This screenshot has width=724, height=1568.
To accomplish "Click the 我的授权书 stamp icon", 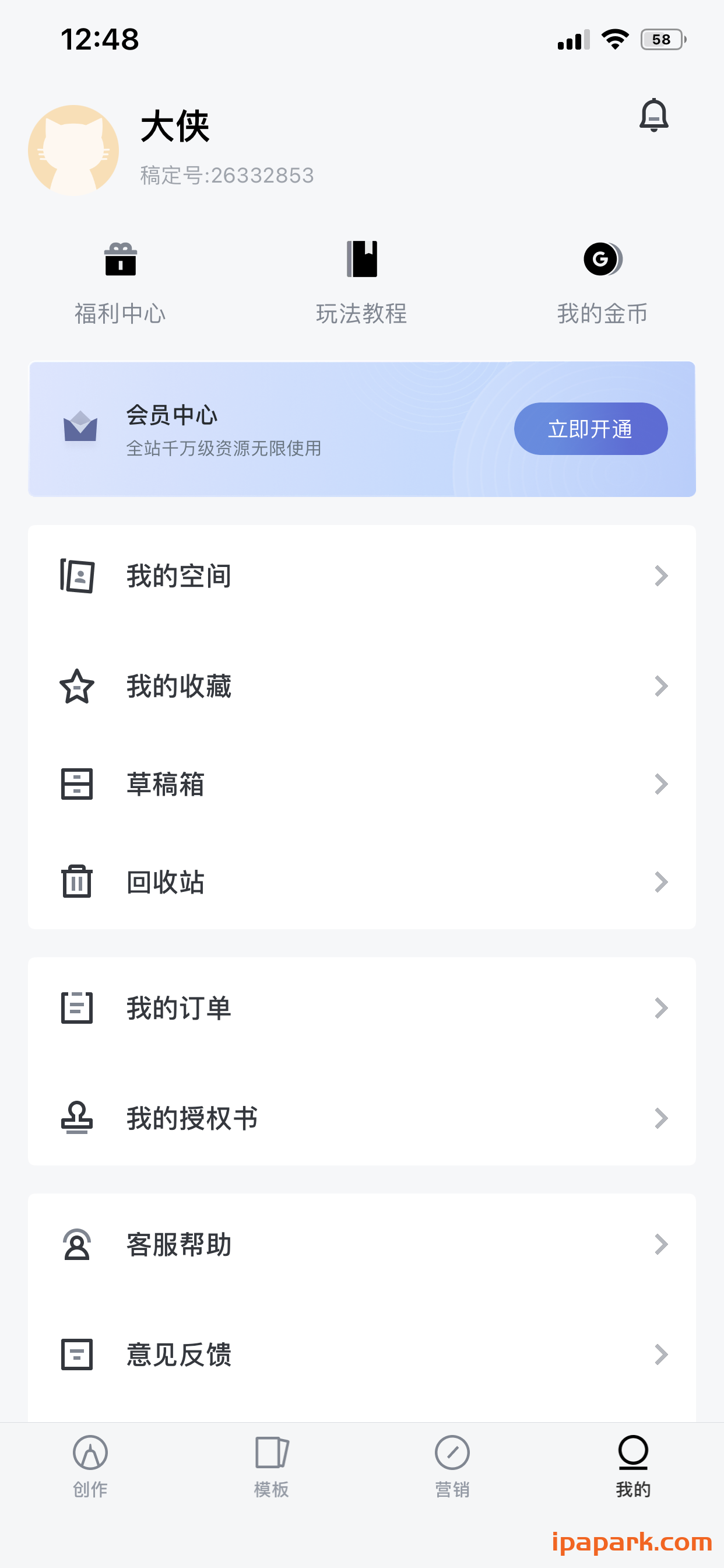I will (x=77, y=1118).
